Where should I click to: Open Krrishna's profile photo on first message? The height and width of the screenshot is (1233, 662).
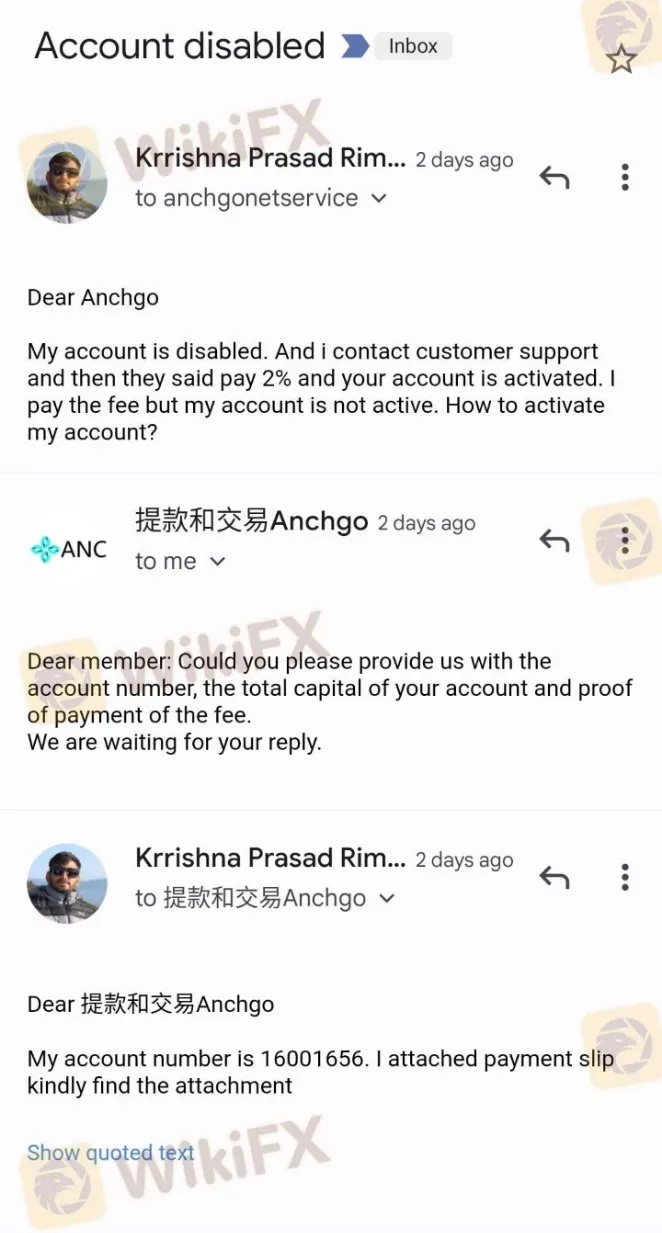click(x=67, y=182)
